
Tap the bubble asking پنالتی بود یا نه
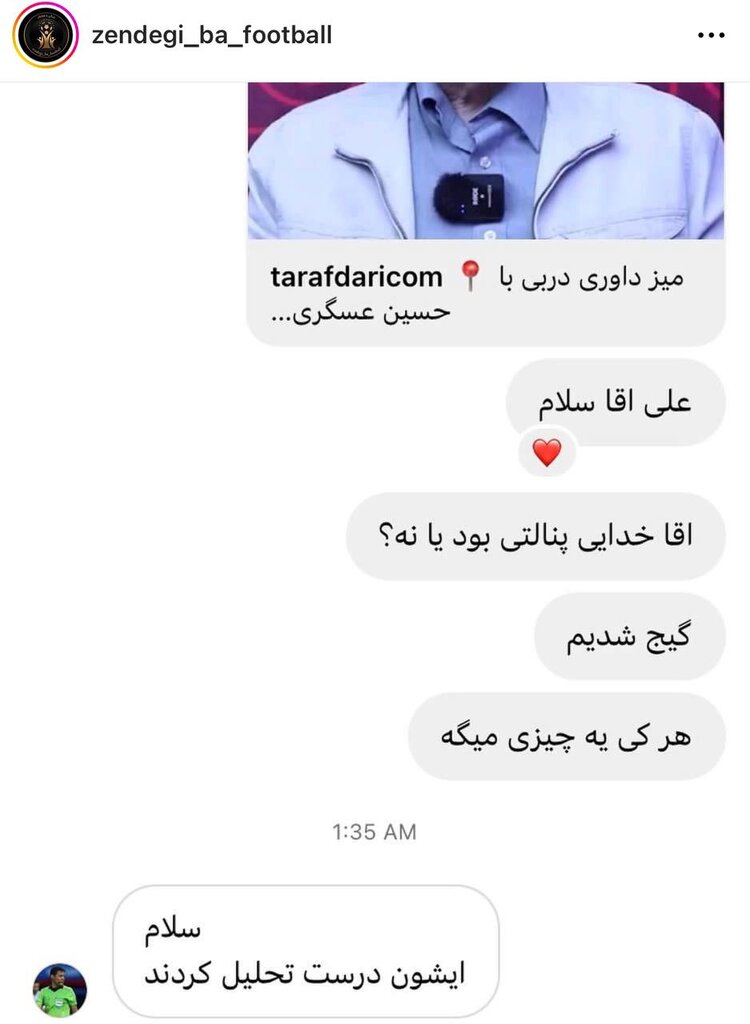pyautogui.click(x=538, y=536)
